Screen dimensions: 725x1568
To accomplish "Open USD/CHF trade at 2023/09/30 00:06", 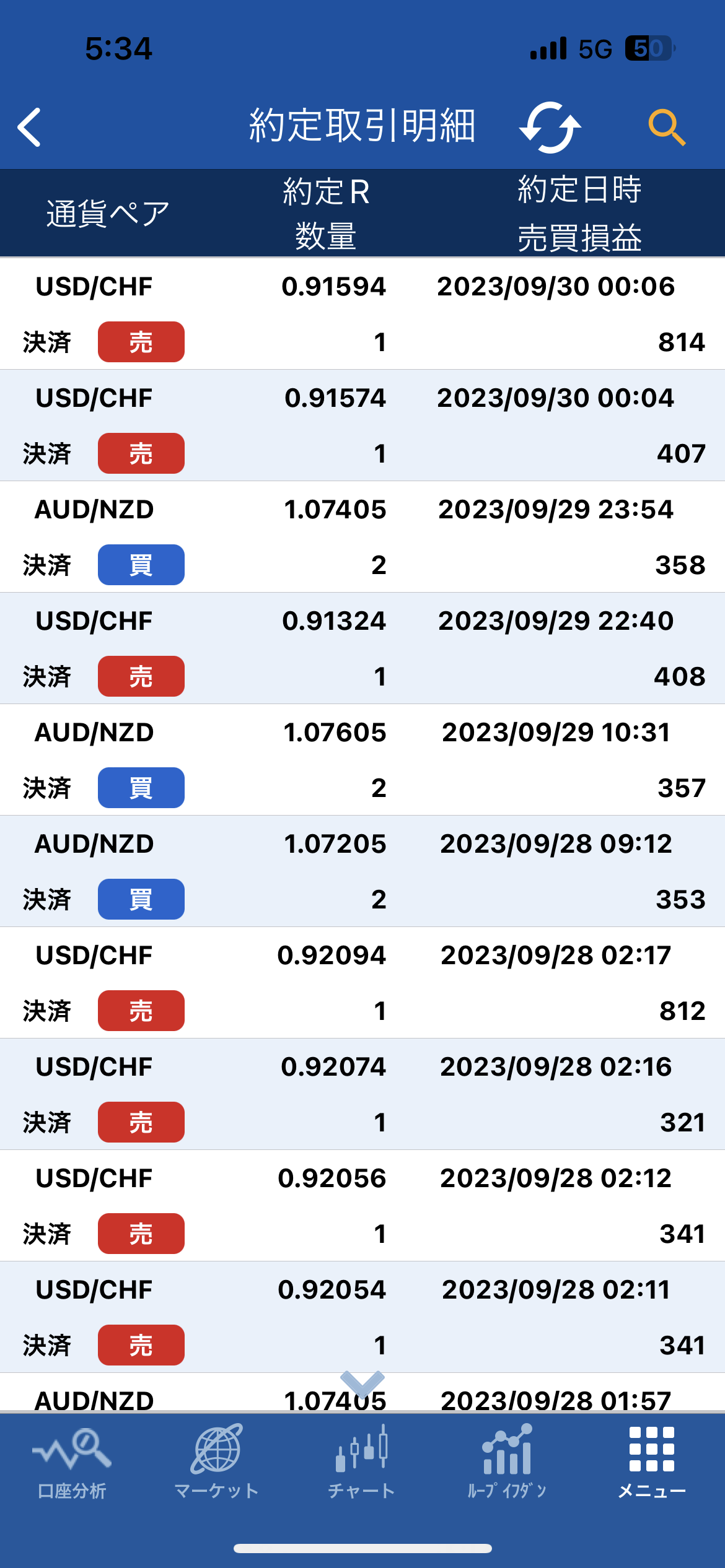I will (x=362, y=314).
